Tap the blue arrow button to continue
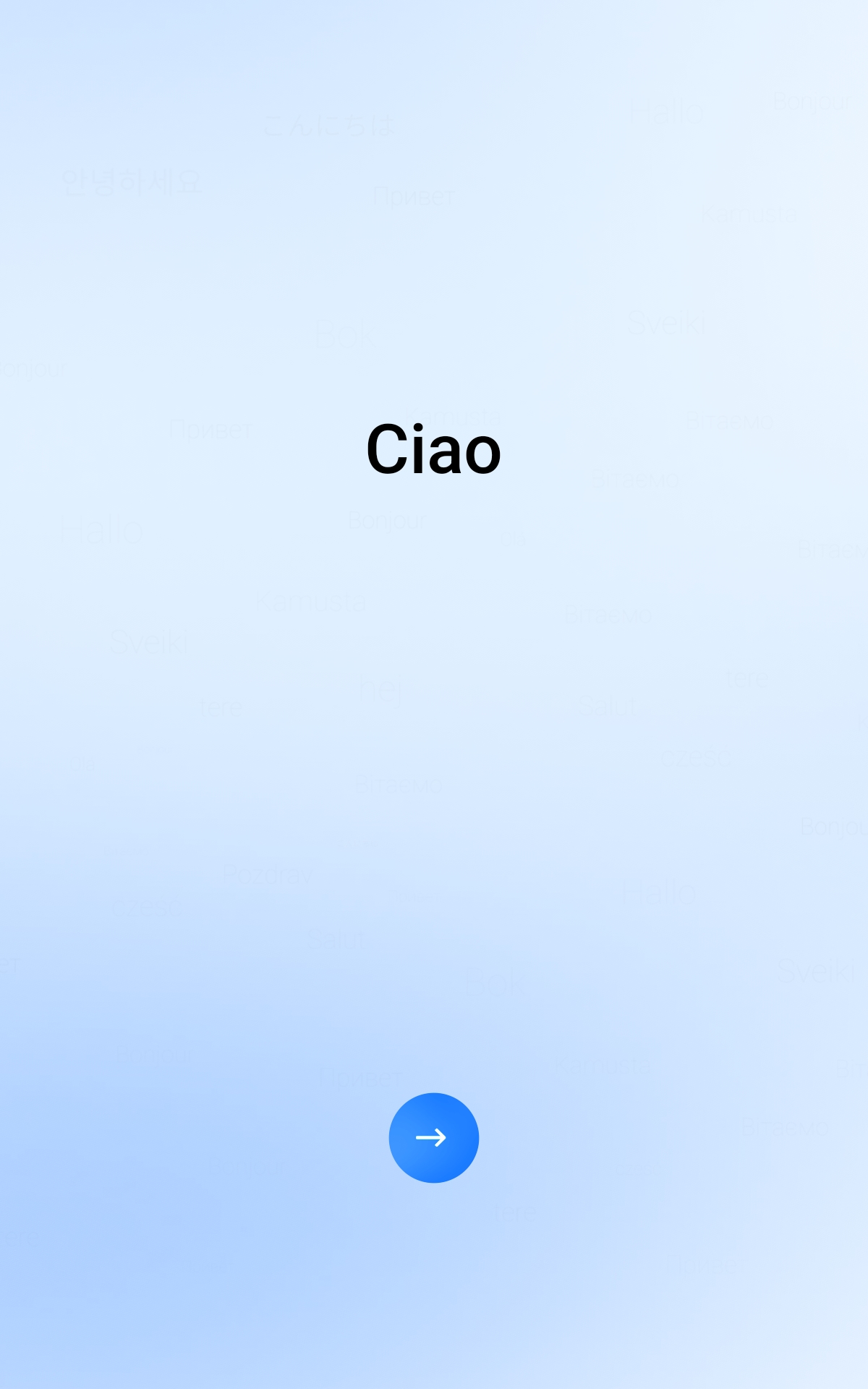The height and width of the screenshot is (1389, 868). click(x=434, y=1137)
